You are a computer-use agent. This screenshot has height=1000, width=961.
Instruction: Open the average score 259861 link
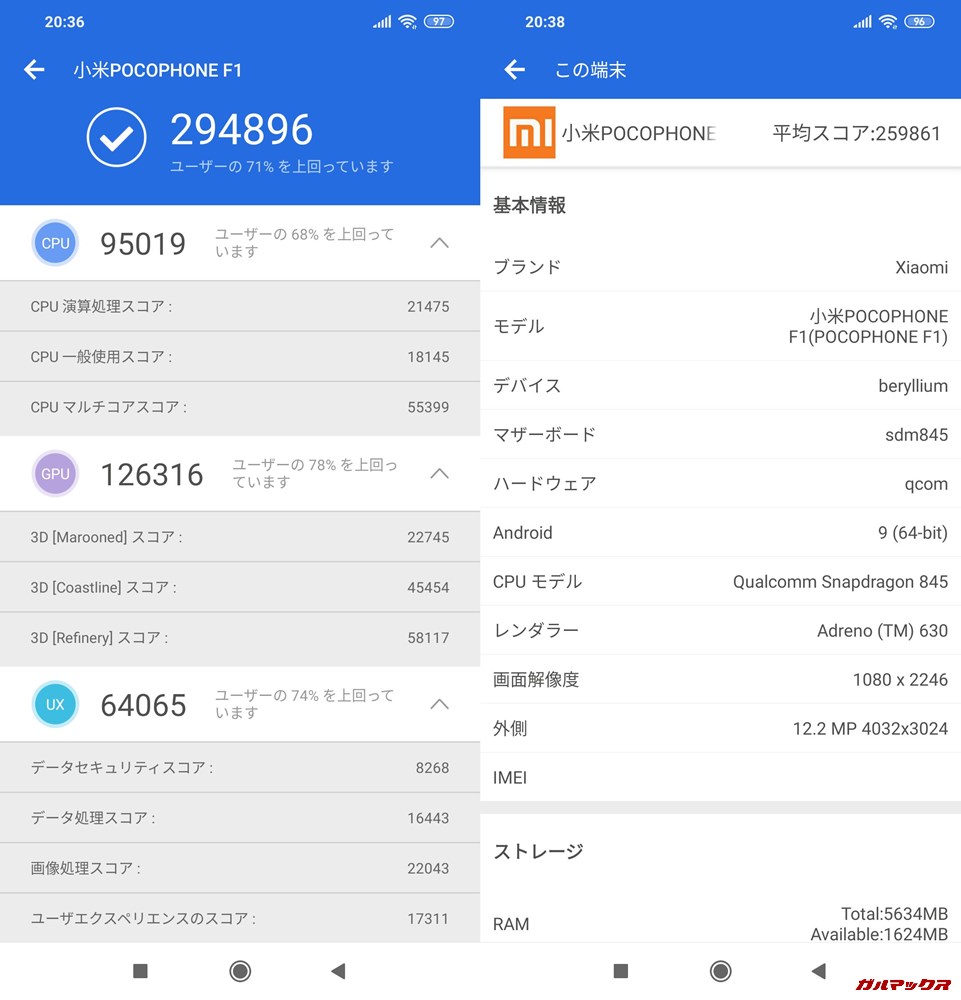(856, 132)
